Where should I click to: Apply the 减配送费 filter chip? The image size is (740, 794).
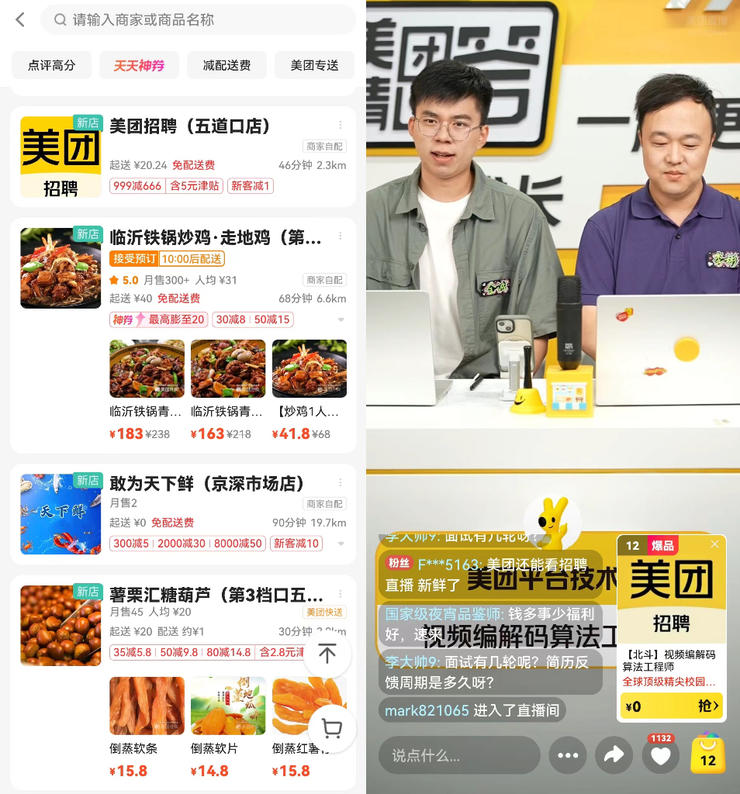point(227,65)
